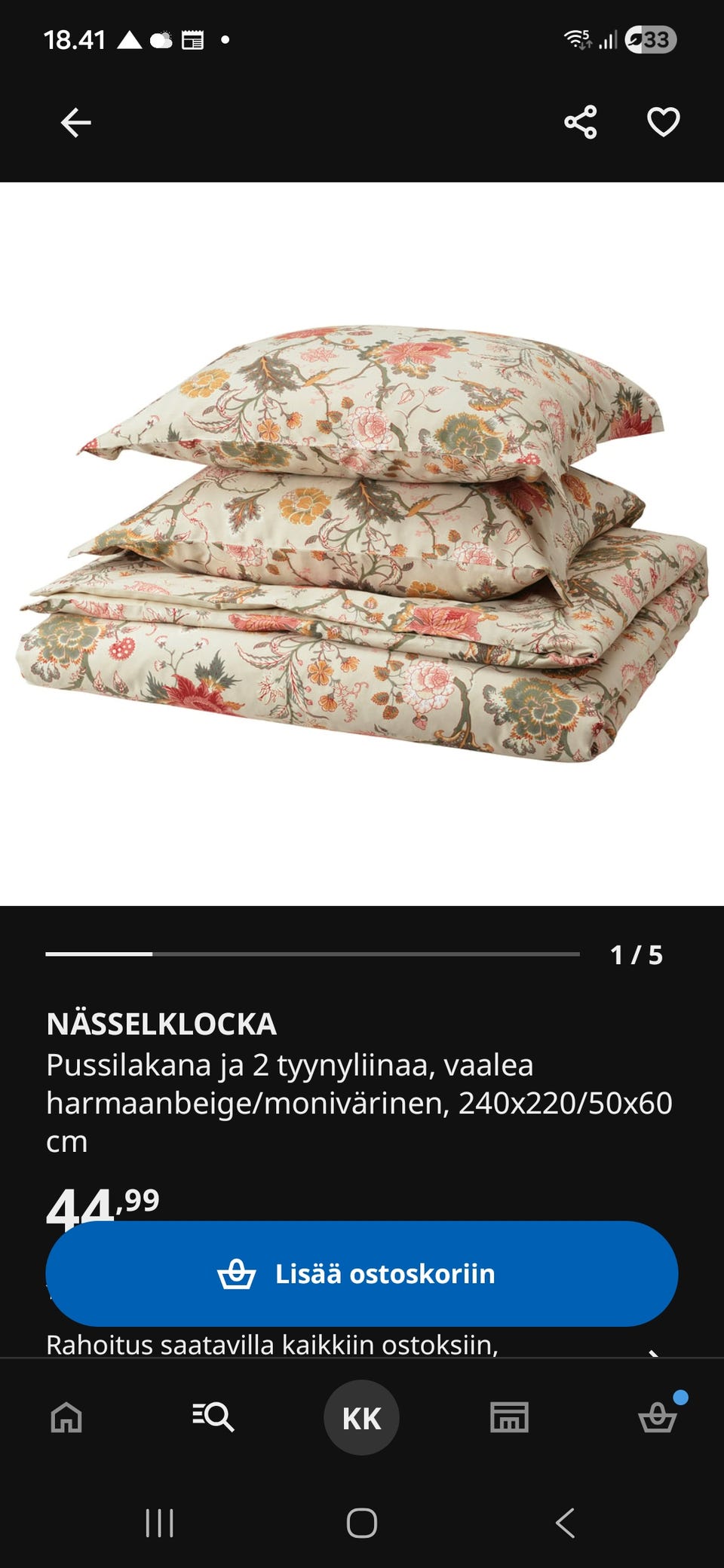Select the store tab in the bottom bar
Screen dimensions: 724x1568
point(509,1417)
